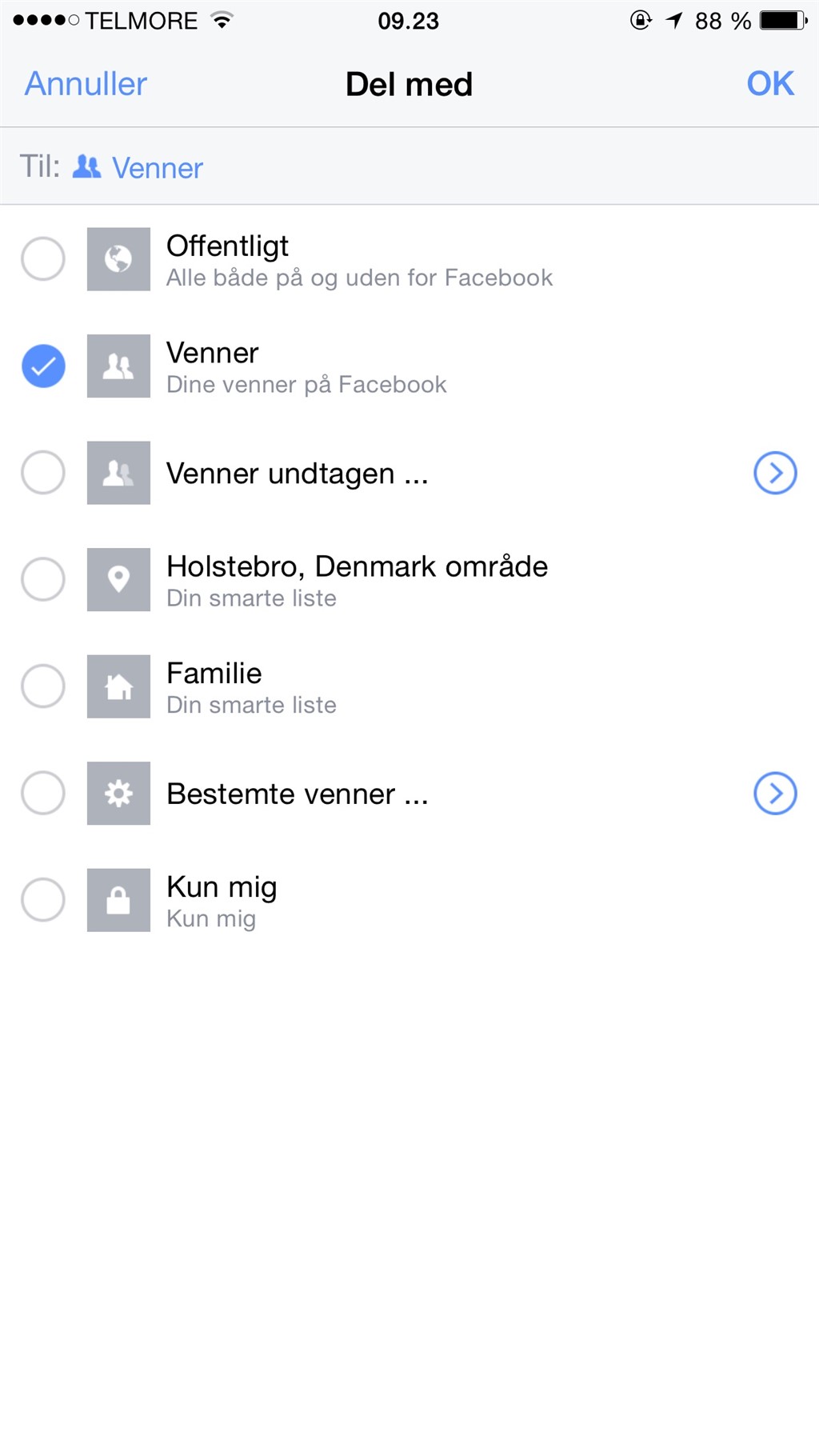Open Bestemte venner details arrow
Viewport: 819px width, 1456px height.
coord(775,793)
